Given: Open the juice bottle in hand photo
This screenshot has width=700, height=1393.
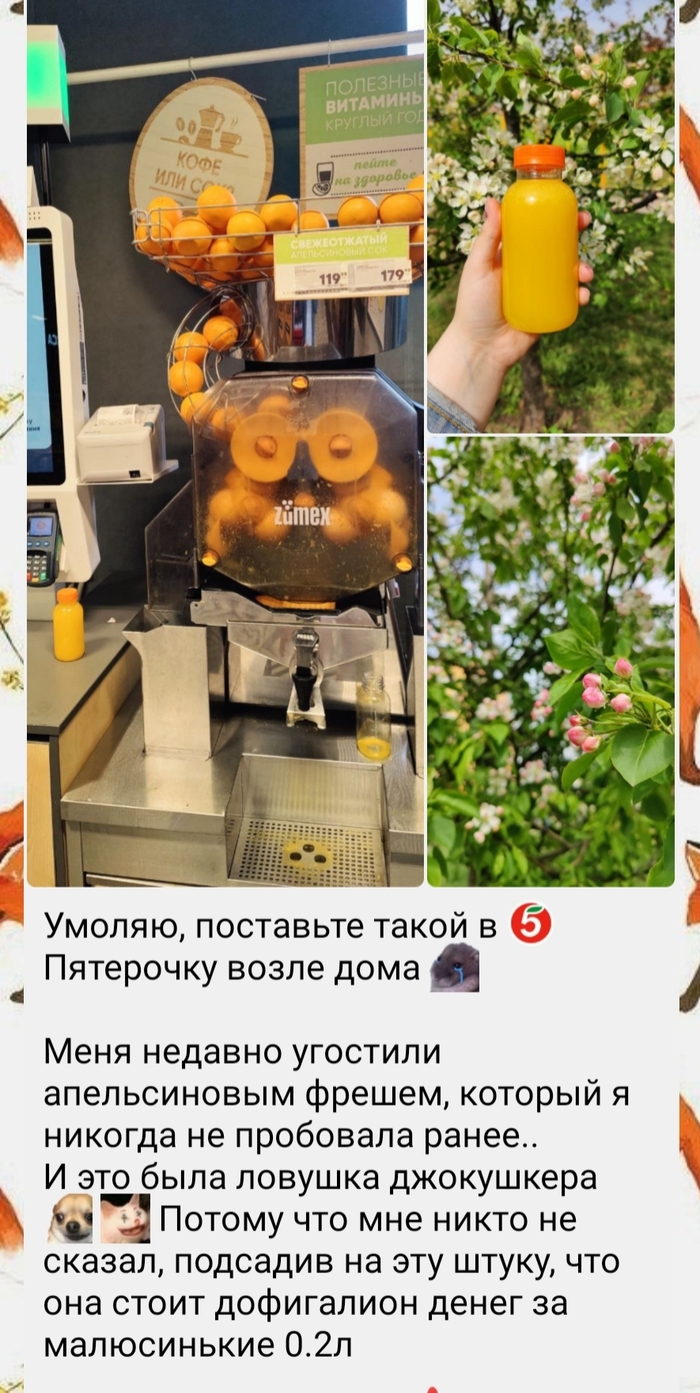Looking at the screenshot, I should tap(551, 215).
